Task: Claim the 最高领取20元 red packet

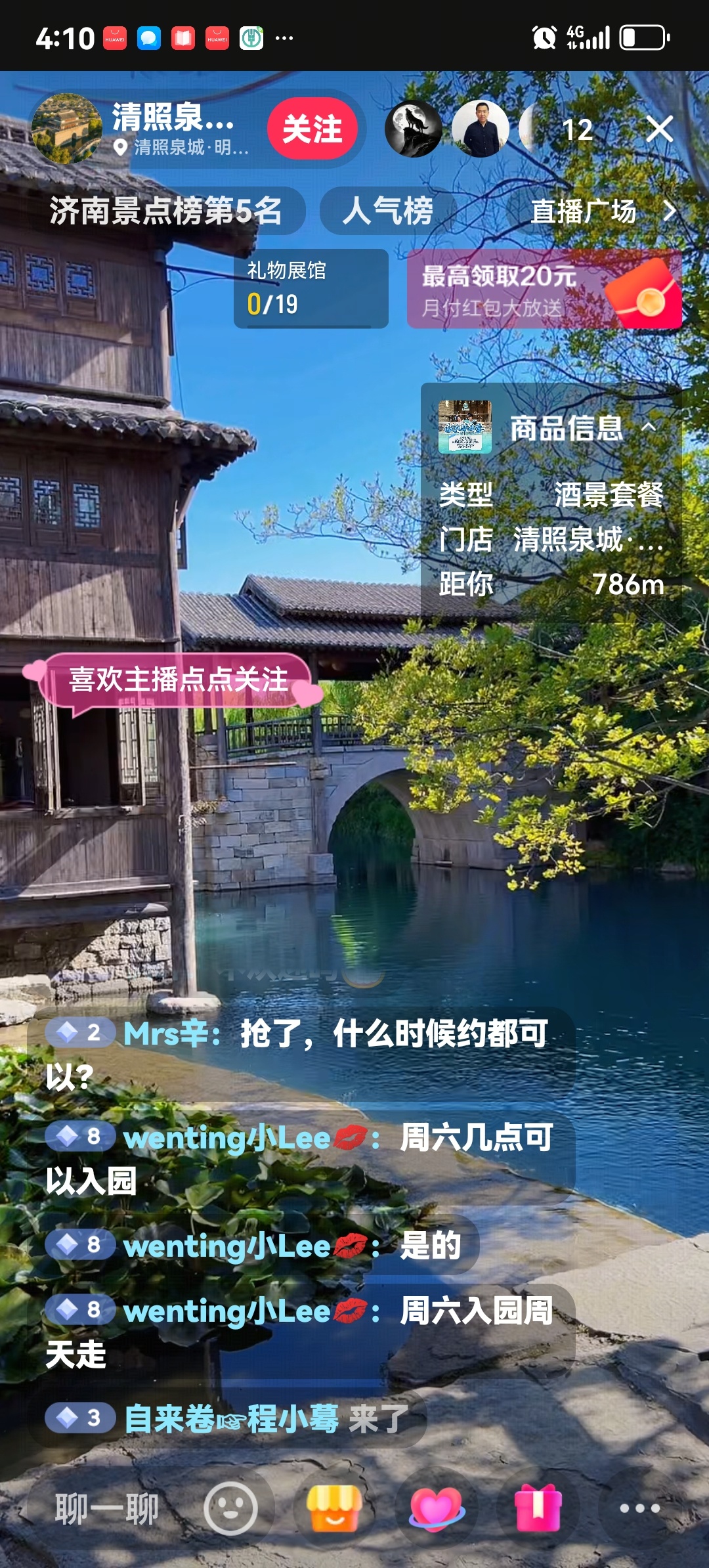Action: coord(544,289)
